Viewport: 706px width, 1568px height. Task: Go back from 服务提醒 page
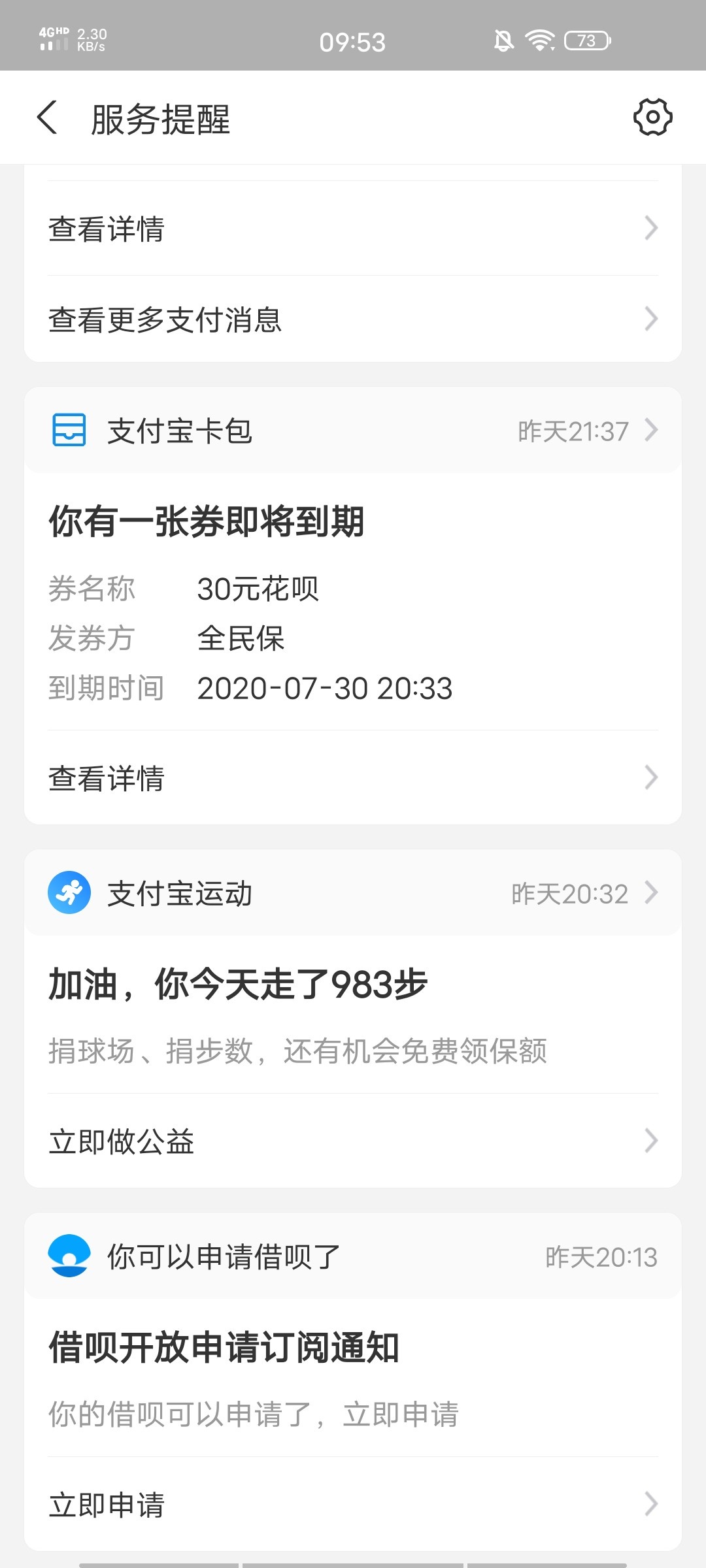tap(47, 118)
